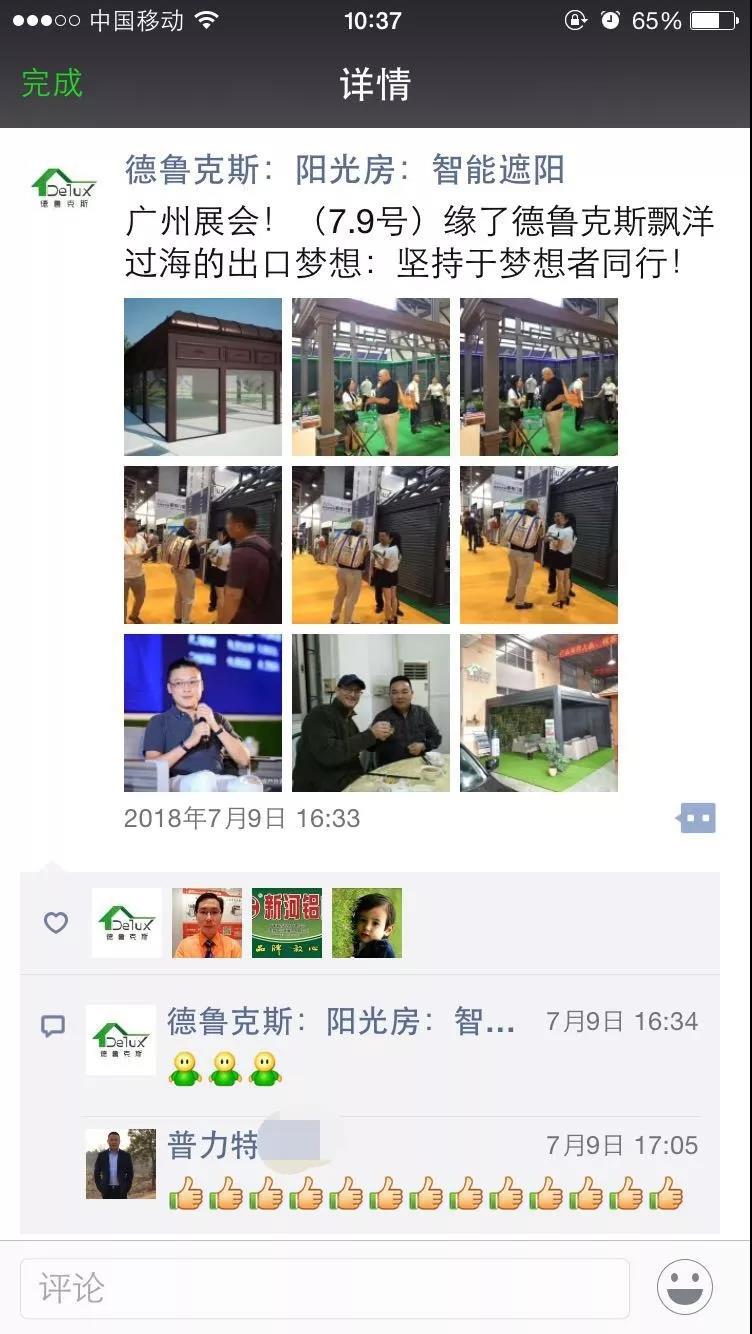The image size is (752, 1334).
Task: Open the man in orange shirt liker avatar
Action: 207,923
